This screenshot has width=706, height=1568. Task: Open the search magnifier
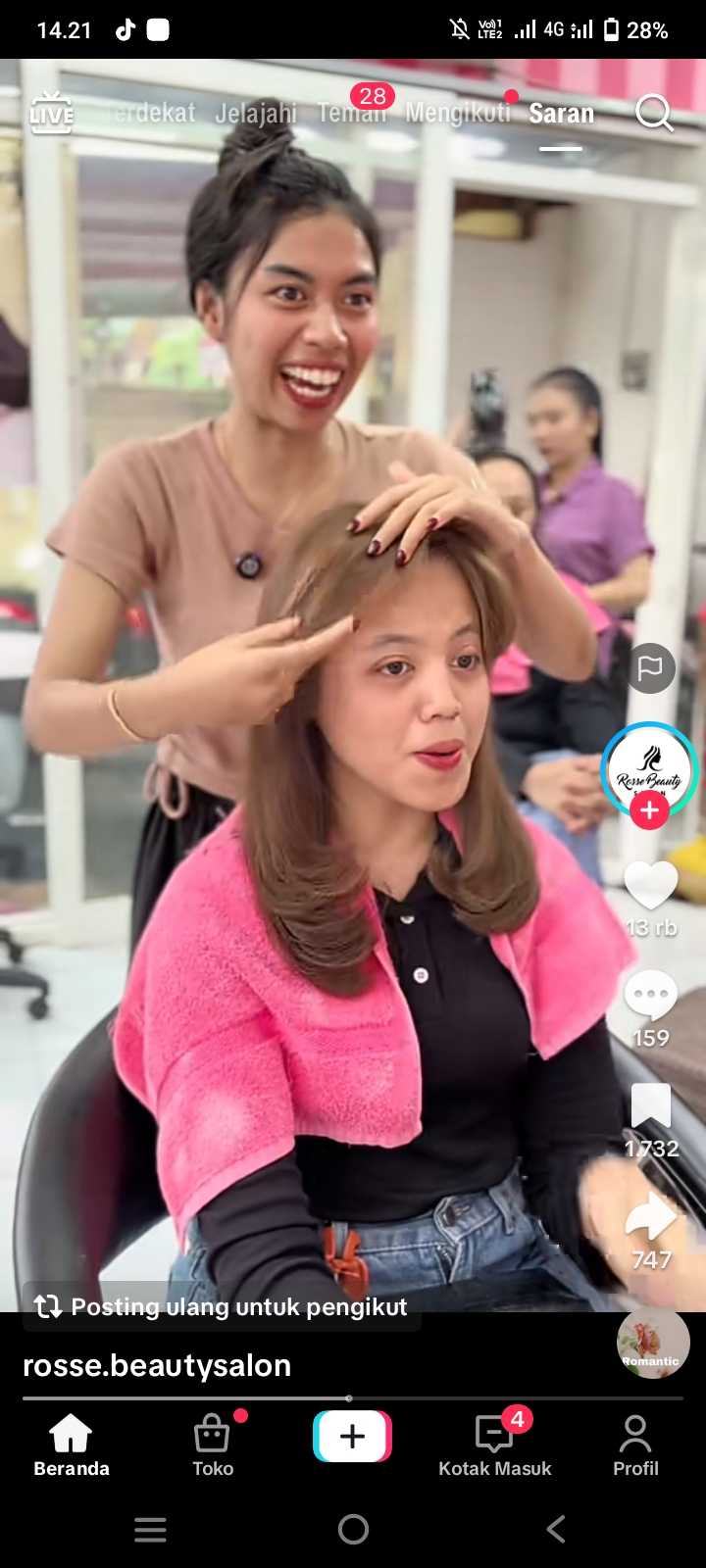[x=653, y=113]
